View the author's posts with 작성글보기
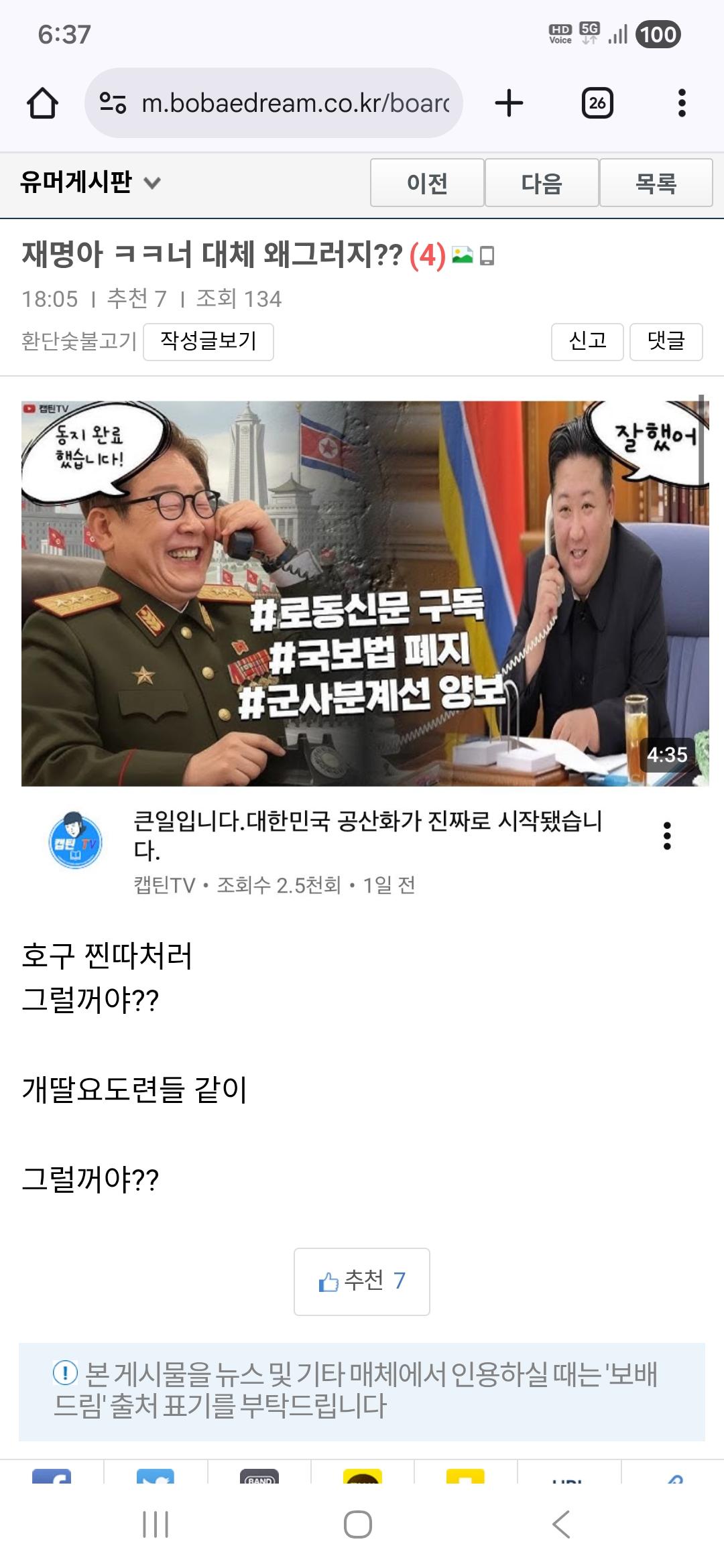The image size is (724, 1568). (x=208, y=342)
